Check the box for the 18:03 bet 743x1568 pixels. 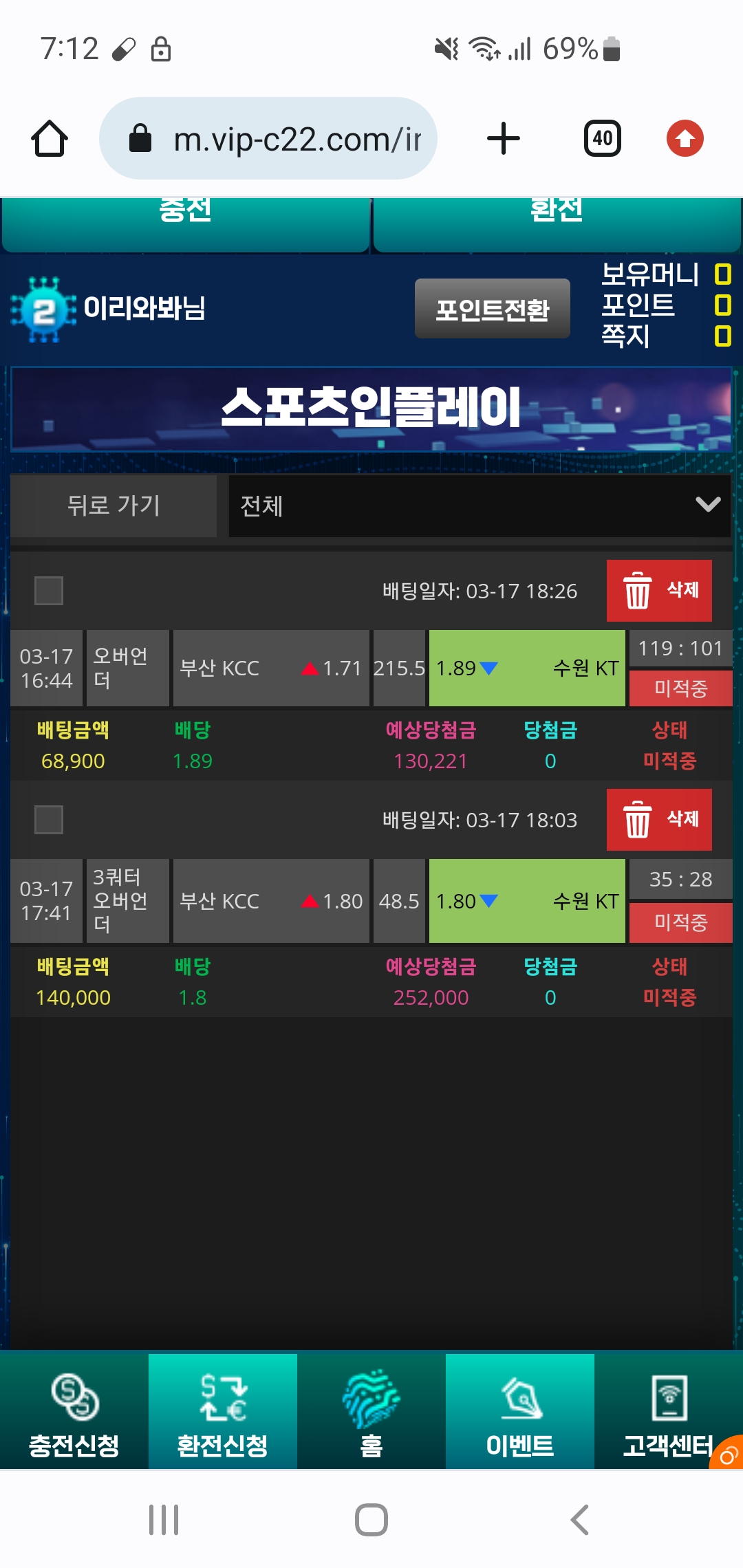coord(49,820)
